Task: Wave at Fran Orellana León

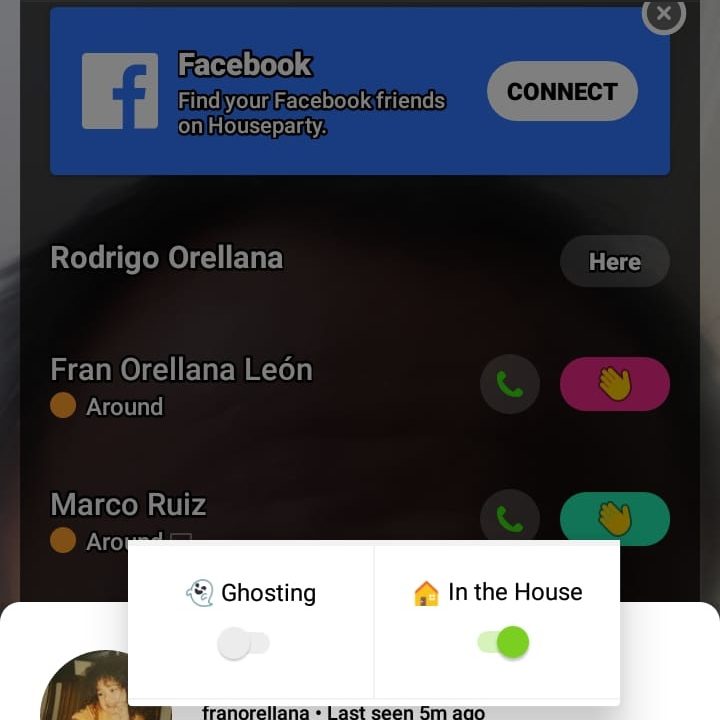Action: 614,384
